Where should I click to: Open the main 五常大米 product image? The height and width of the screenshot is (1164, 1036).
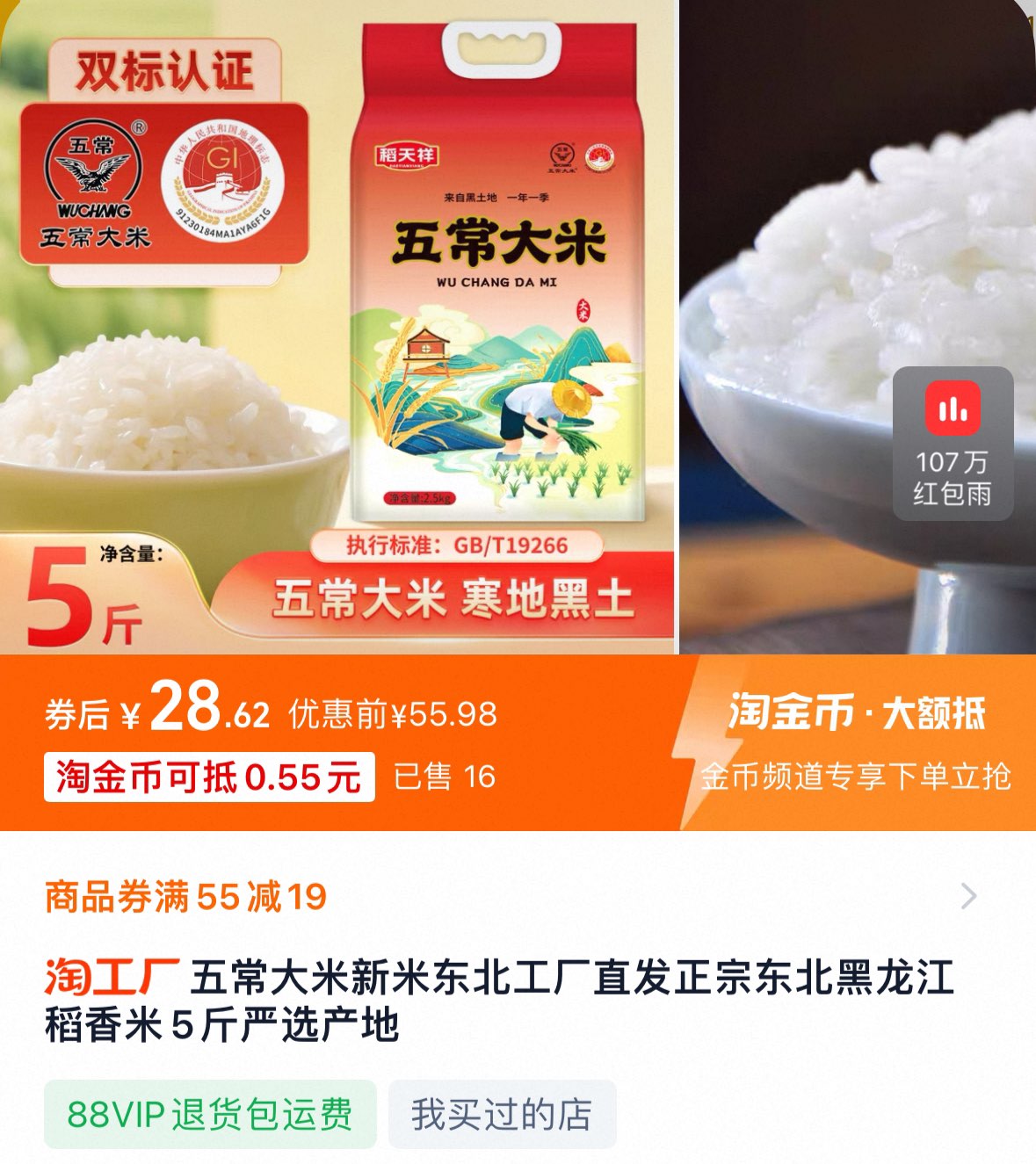(x=337, y=327)
